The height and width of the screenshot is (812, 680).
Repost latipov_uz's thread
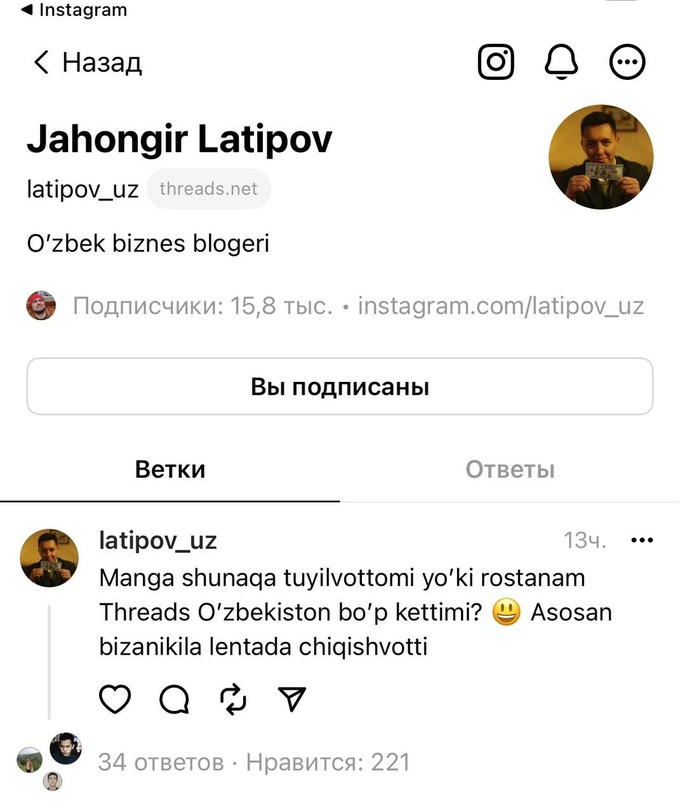click(x=232, y=700)
